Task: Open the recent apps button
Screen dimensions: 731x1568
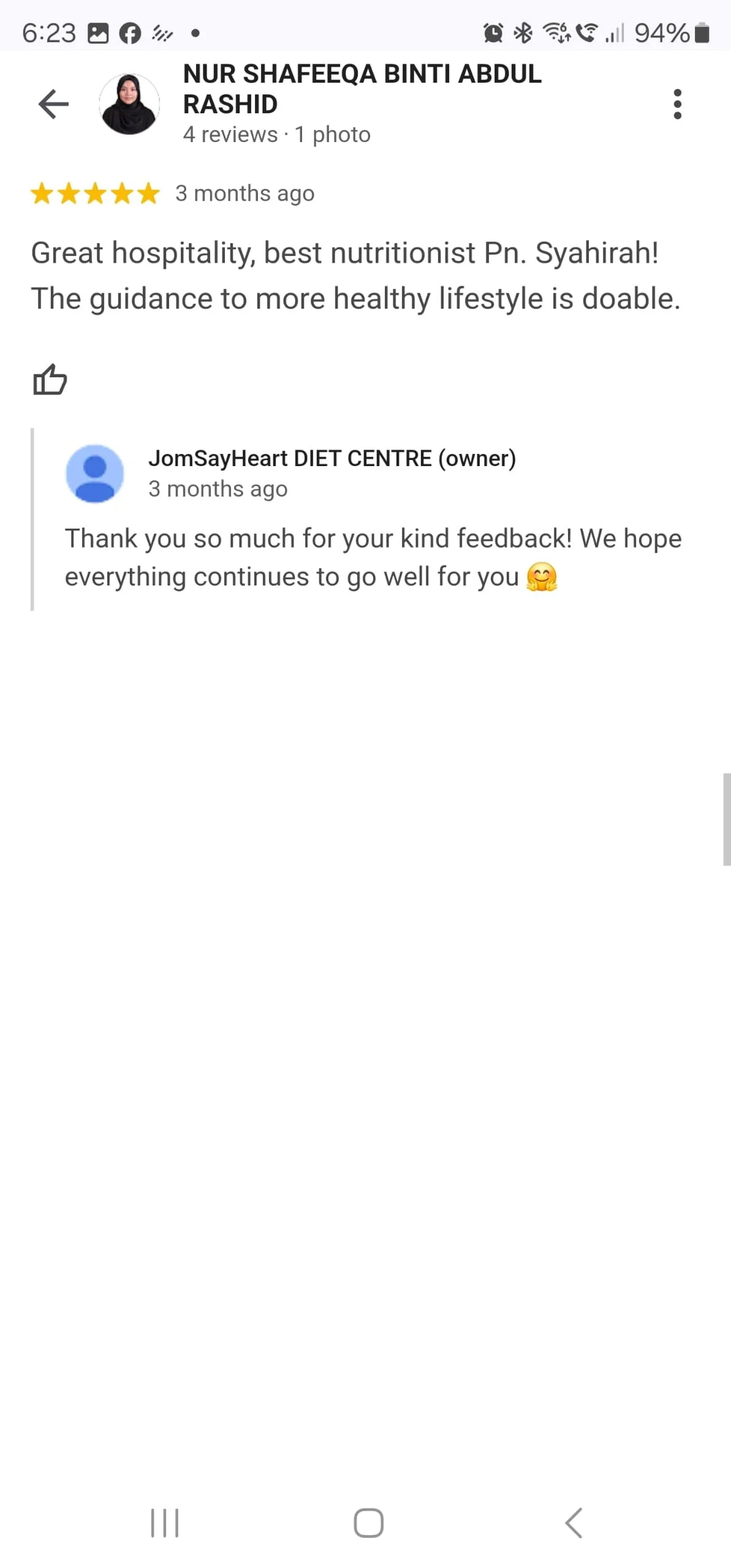Action: click(x=165, y=1522)
